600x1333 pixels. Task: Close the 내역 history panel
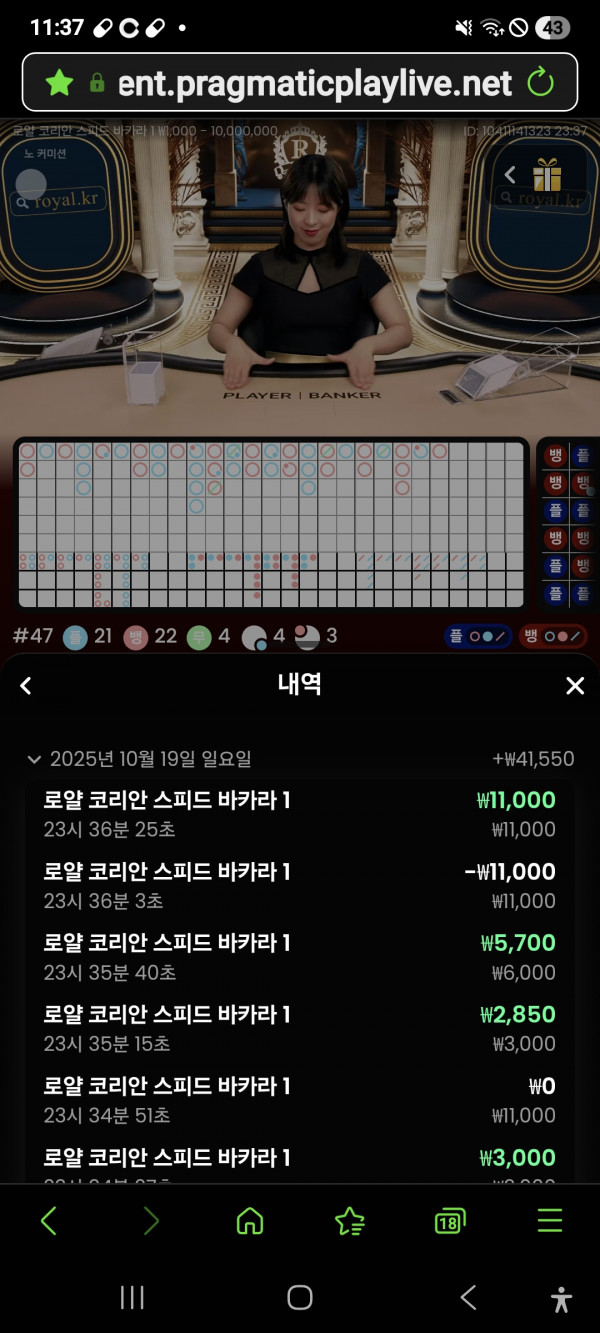click(x=575, y=686)
